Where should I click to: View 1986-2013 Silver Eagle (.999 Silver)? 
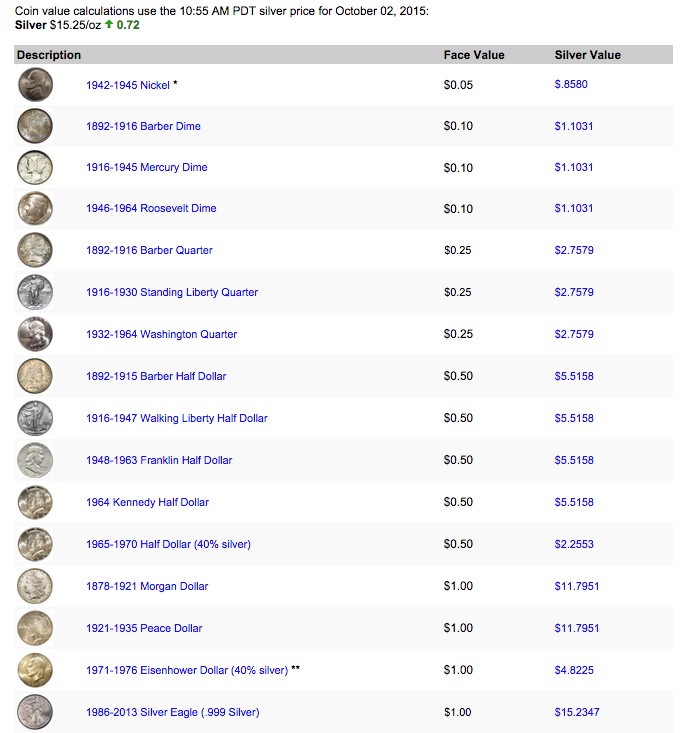click(x=172, y=712)
